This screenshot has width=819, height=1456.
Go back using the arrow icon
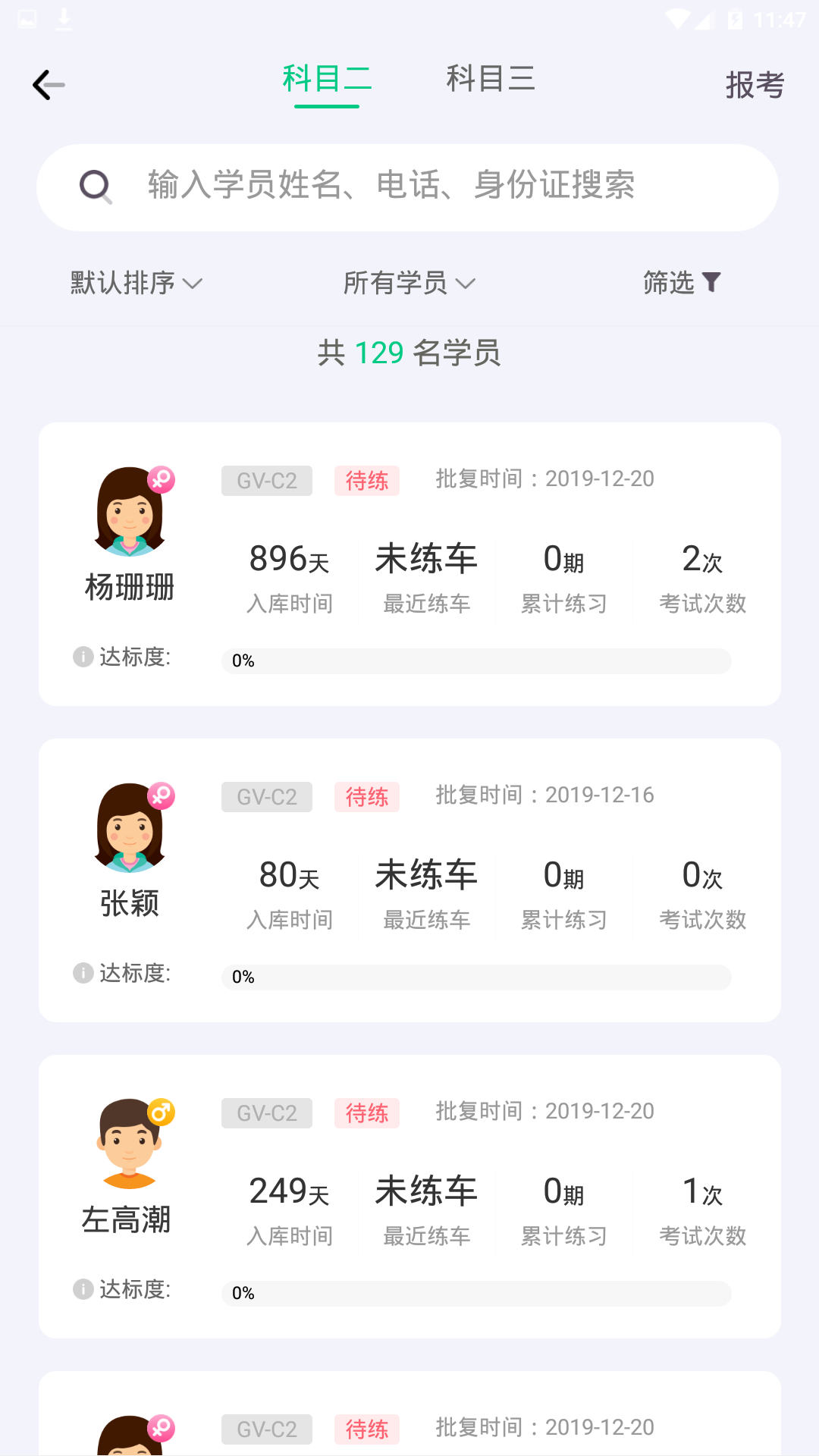point(49,85)
